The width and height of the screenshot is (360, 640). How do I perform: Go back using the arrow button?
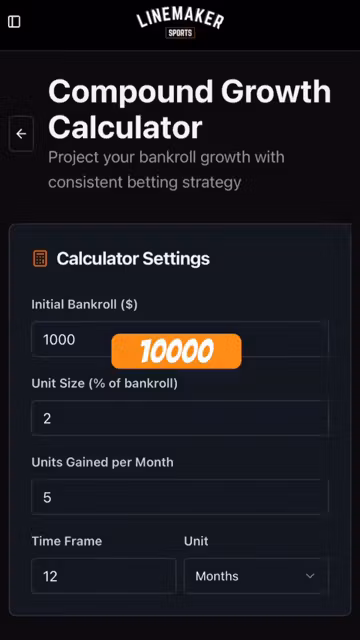pos(21,134)
